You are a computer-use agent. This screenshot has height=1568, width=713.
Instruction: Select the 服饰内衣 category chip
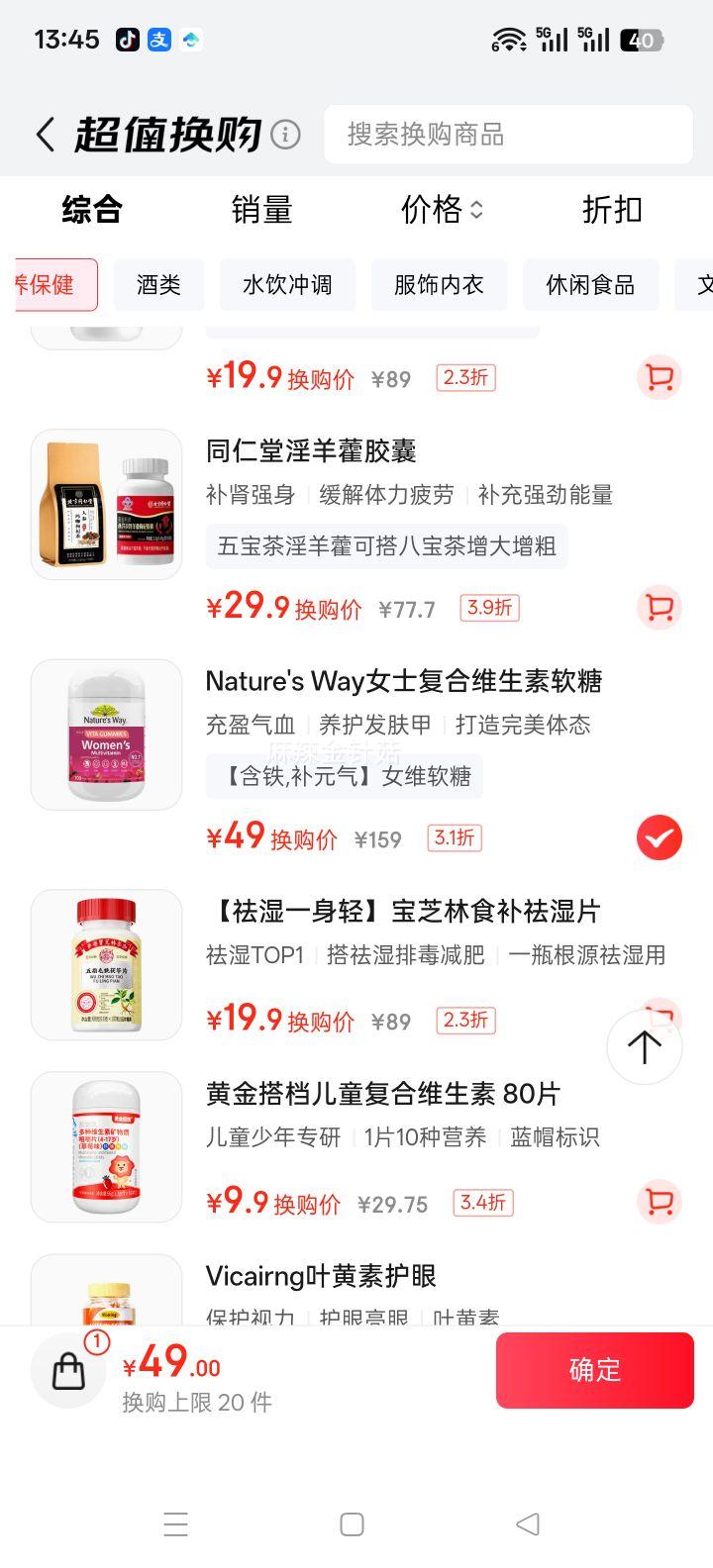(439, 285)
